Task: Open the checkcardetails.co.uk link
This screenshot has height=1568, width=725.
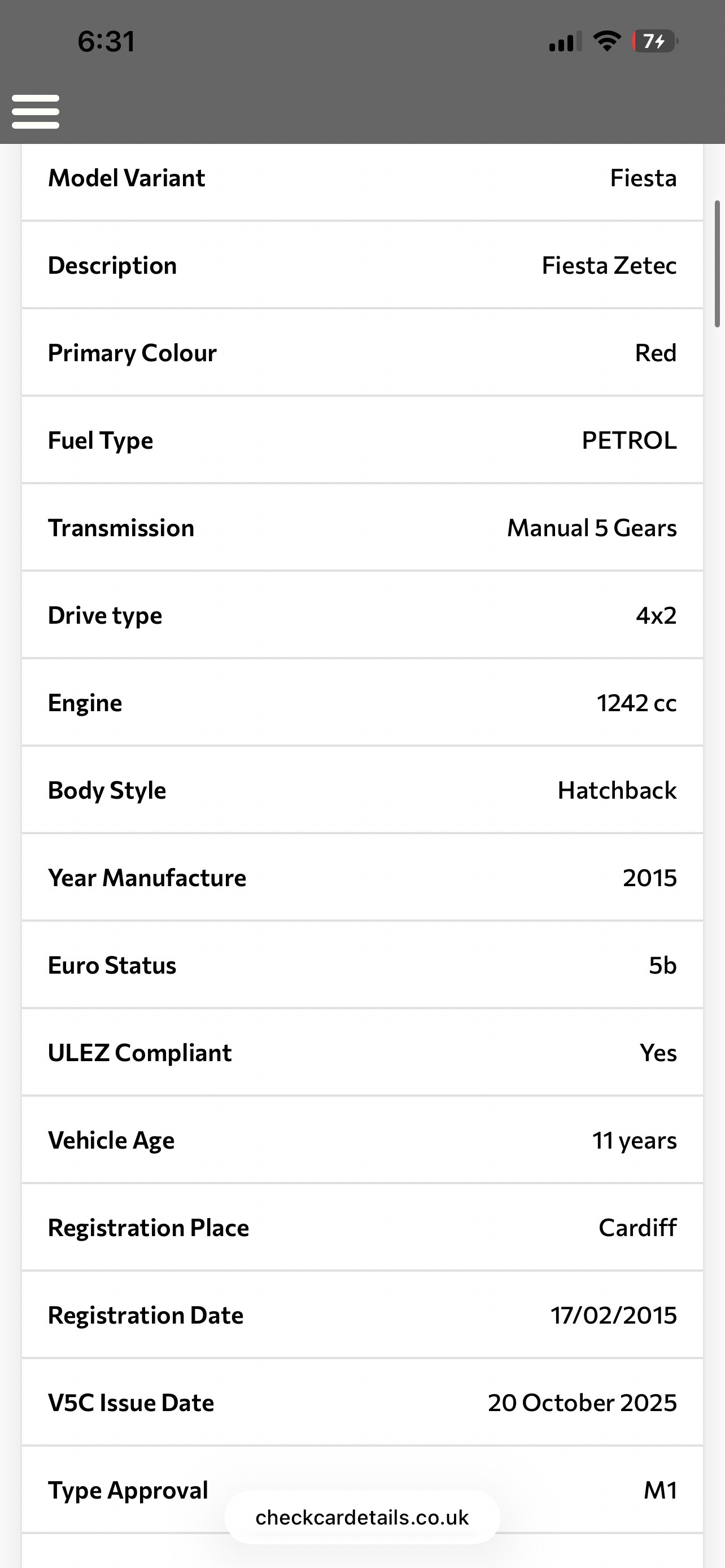Action: pos(362,1517)
